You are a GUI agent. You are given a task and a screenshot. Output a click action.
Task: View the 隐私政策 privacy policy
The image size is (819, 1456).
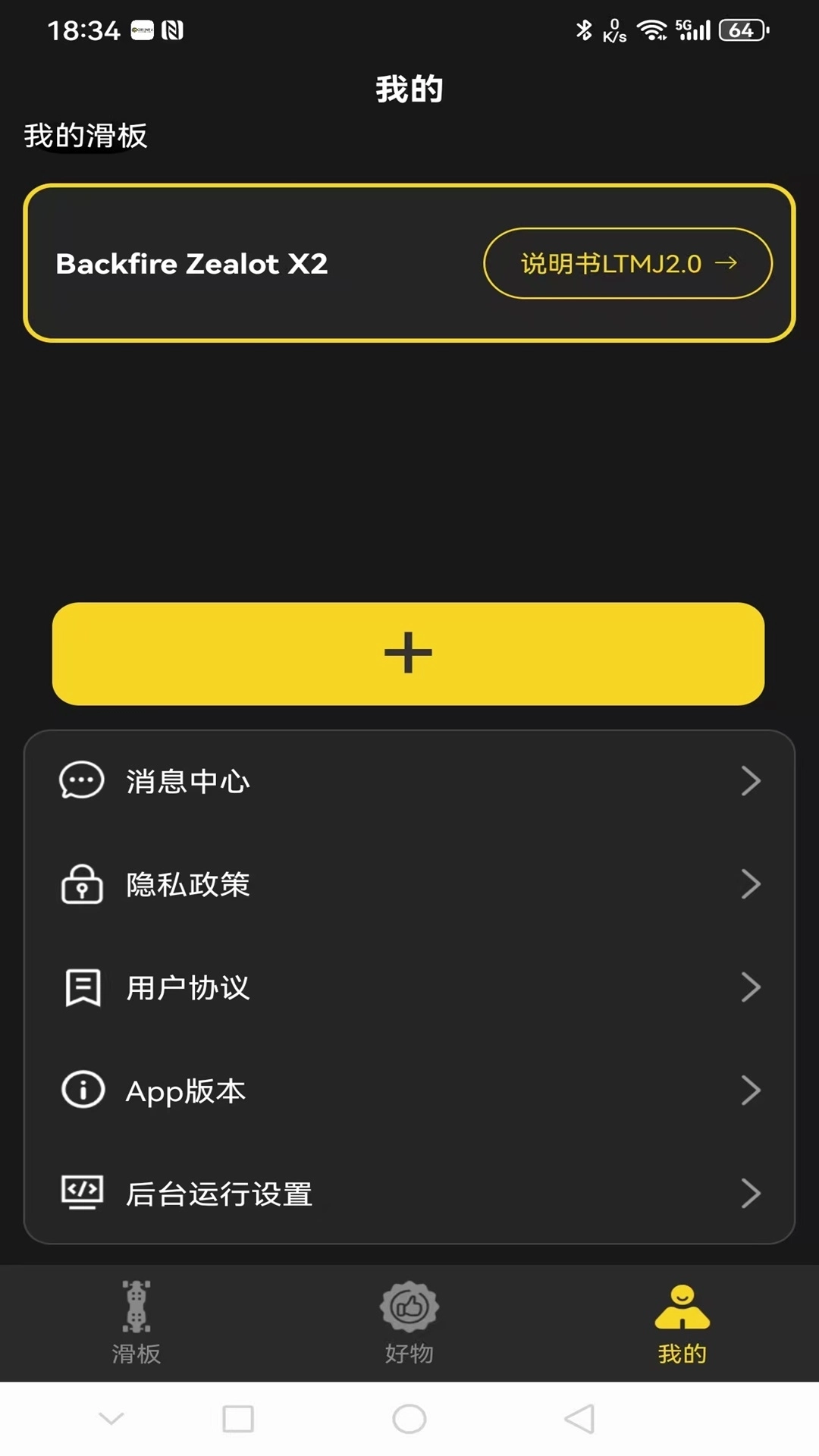409,884
